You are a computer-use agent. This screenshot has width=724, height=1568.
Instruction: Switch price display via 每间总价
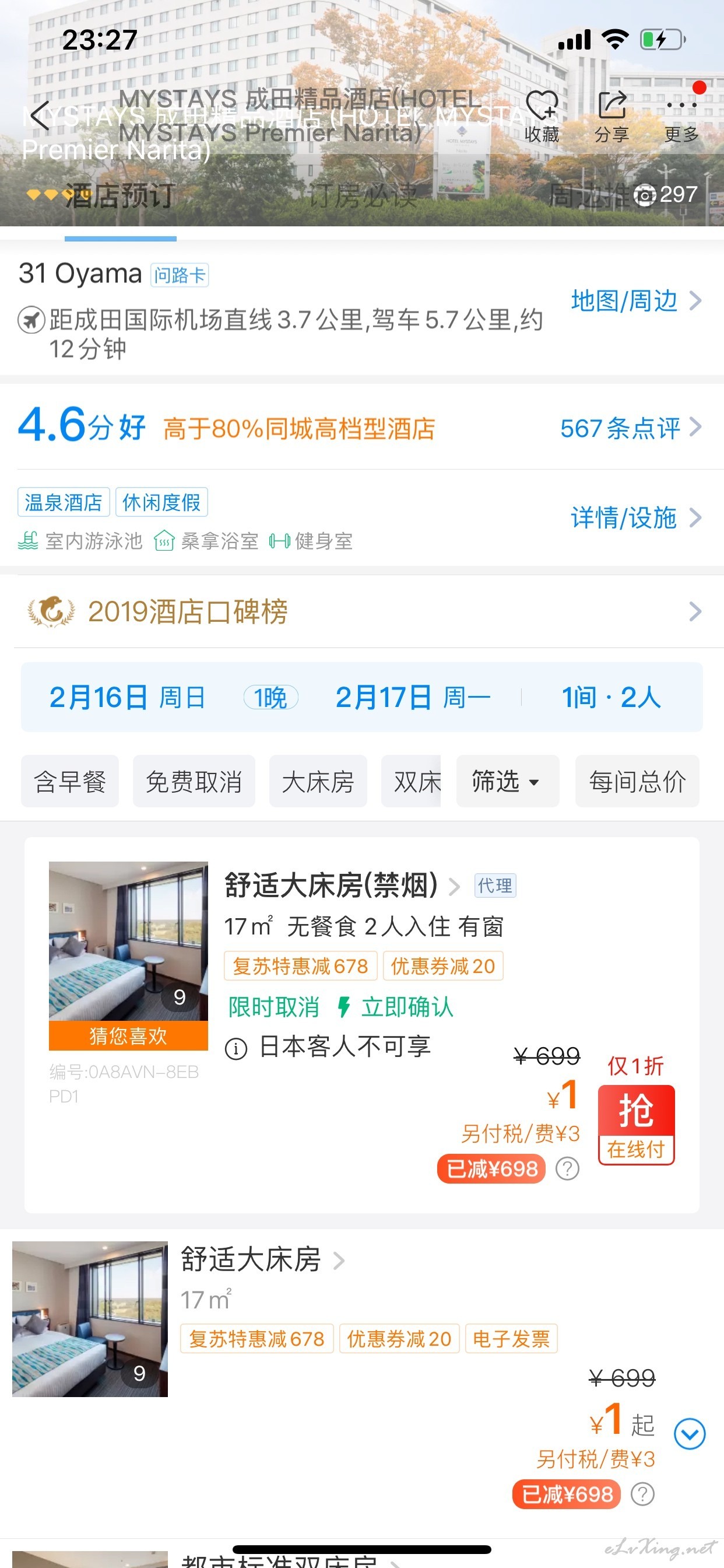[638, 781]
